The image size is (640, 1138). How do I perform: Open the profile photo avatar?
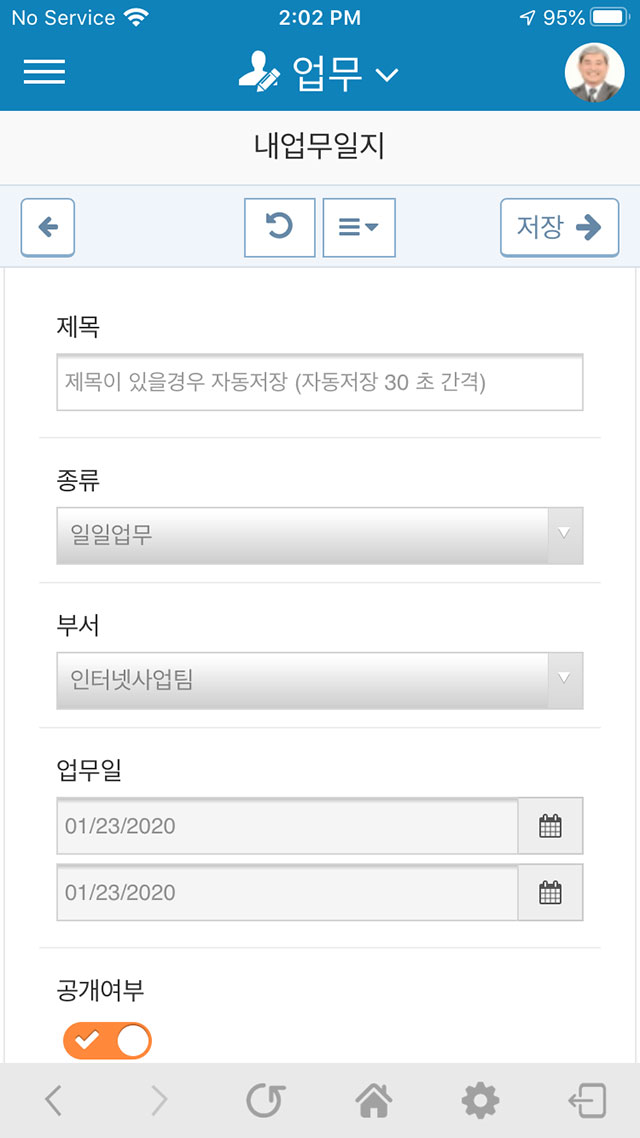point(594,72)
